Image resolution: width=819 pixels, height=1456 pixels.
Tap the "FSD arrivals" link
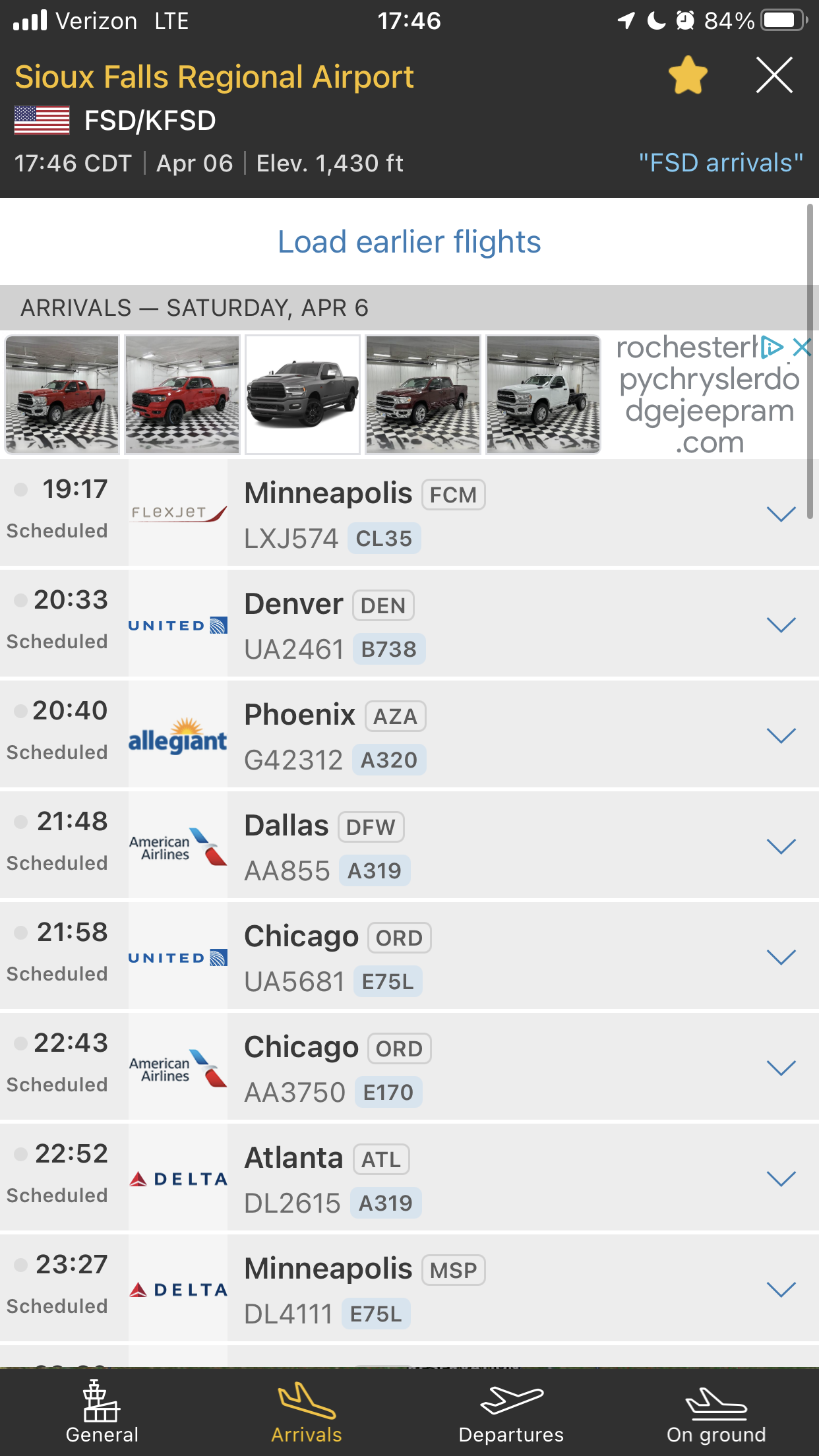point(720,163)
